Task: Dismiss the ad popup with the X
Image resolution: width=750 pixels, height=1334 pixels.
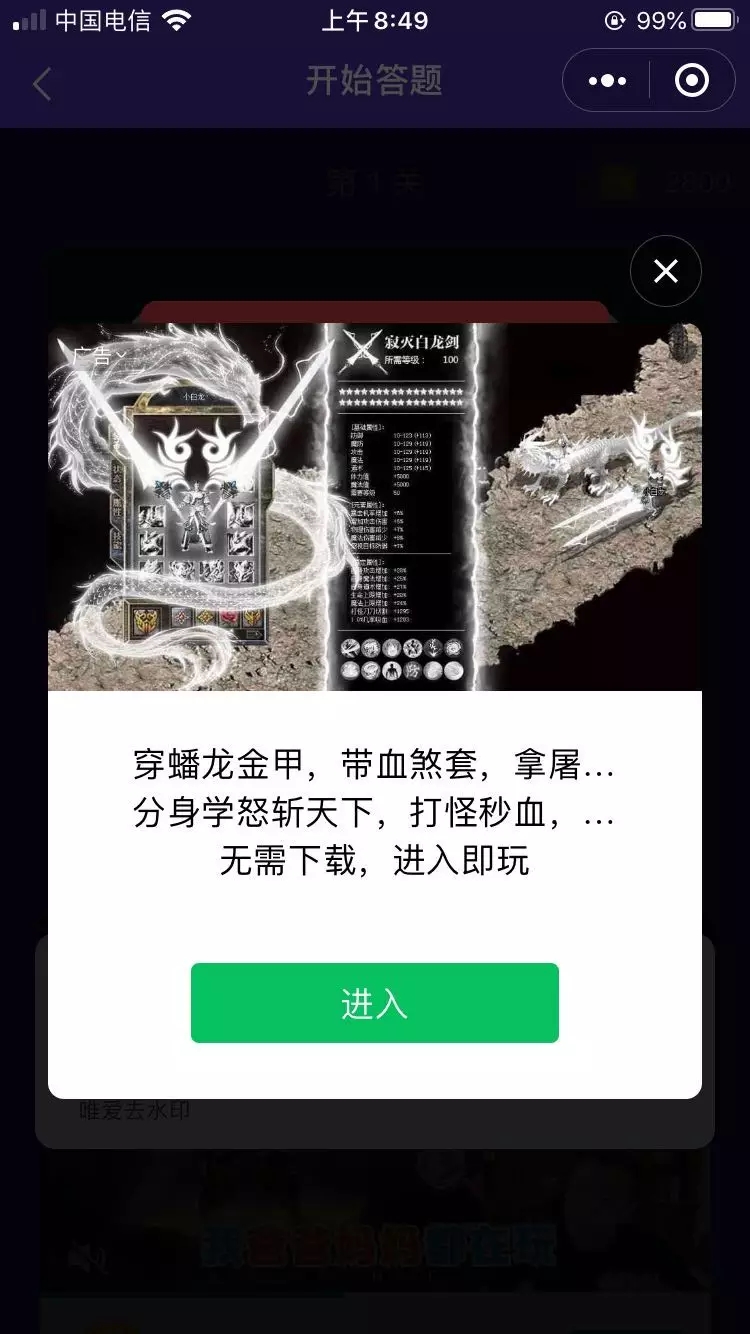Action: [665, 271]
